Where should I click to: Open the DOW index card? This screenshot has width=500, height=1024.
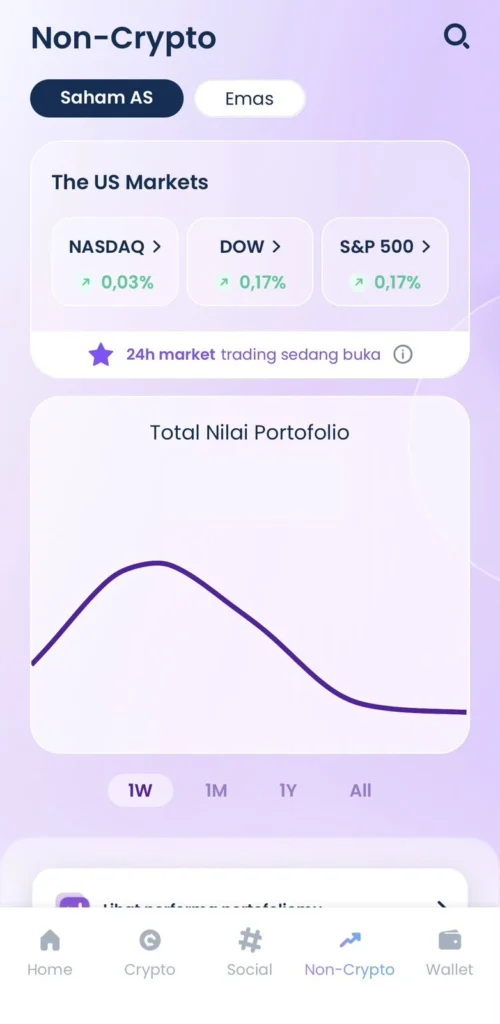250,262
